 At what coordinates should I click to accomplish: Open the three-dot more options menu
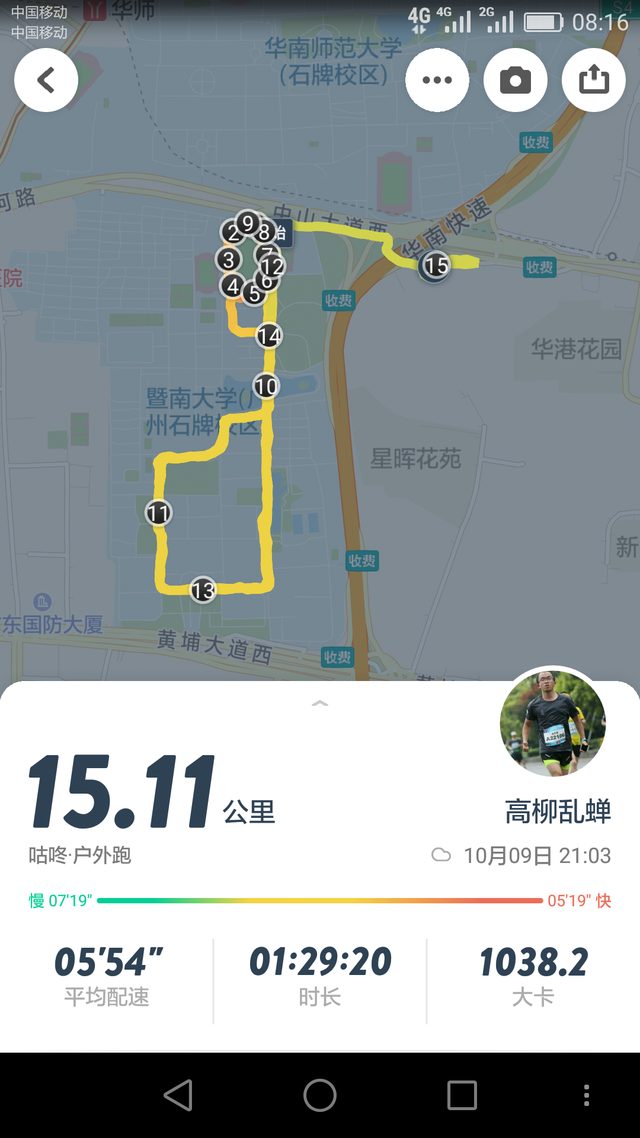pyautogui.click(x=437, y=80)
